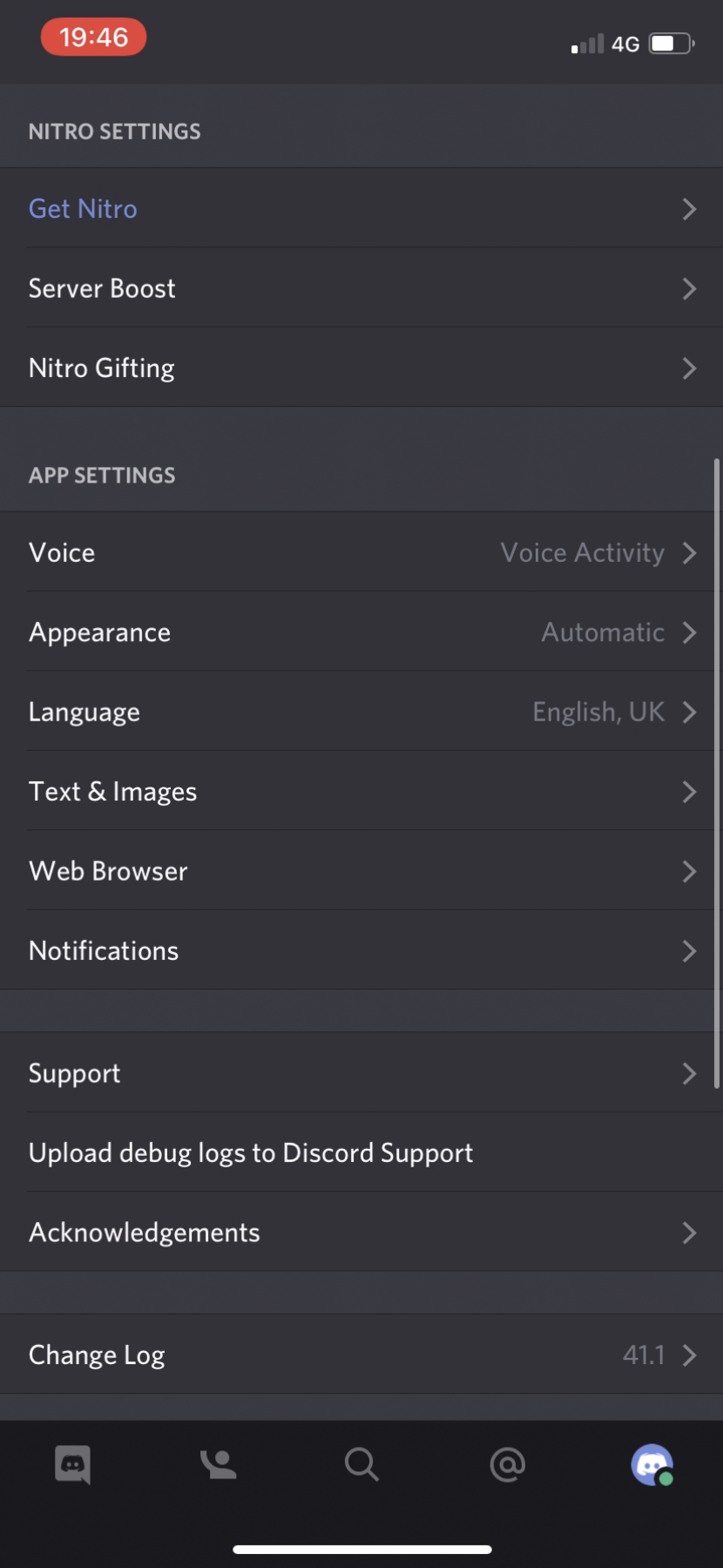Tap the time display in the status bar

click(93, 37)
